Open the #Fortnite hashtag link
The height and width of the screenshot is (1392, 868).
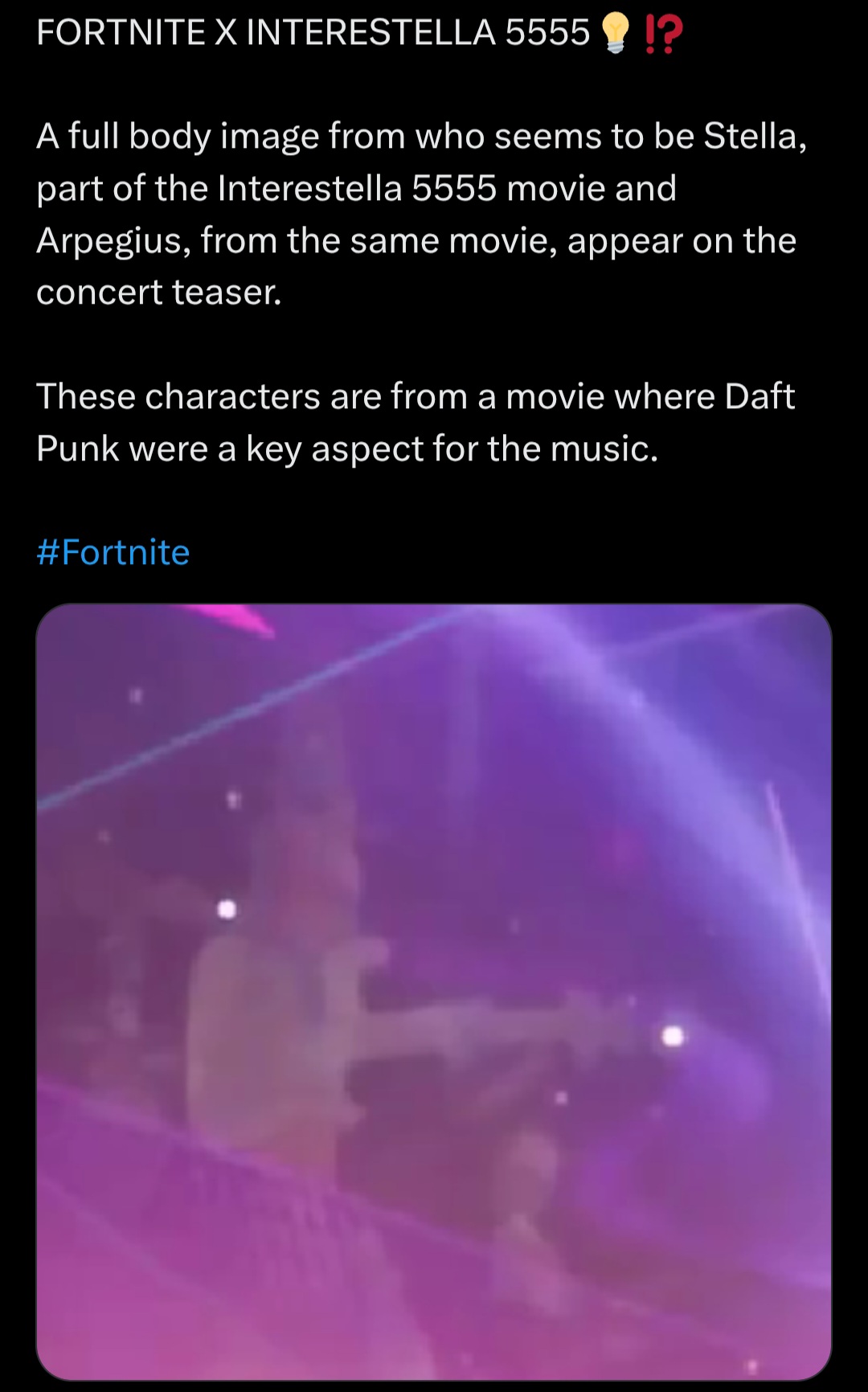[113, 552]
